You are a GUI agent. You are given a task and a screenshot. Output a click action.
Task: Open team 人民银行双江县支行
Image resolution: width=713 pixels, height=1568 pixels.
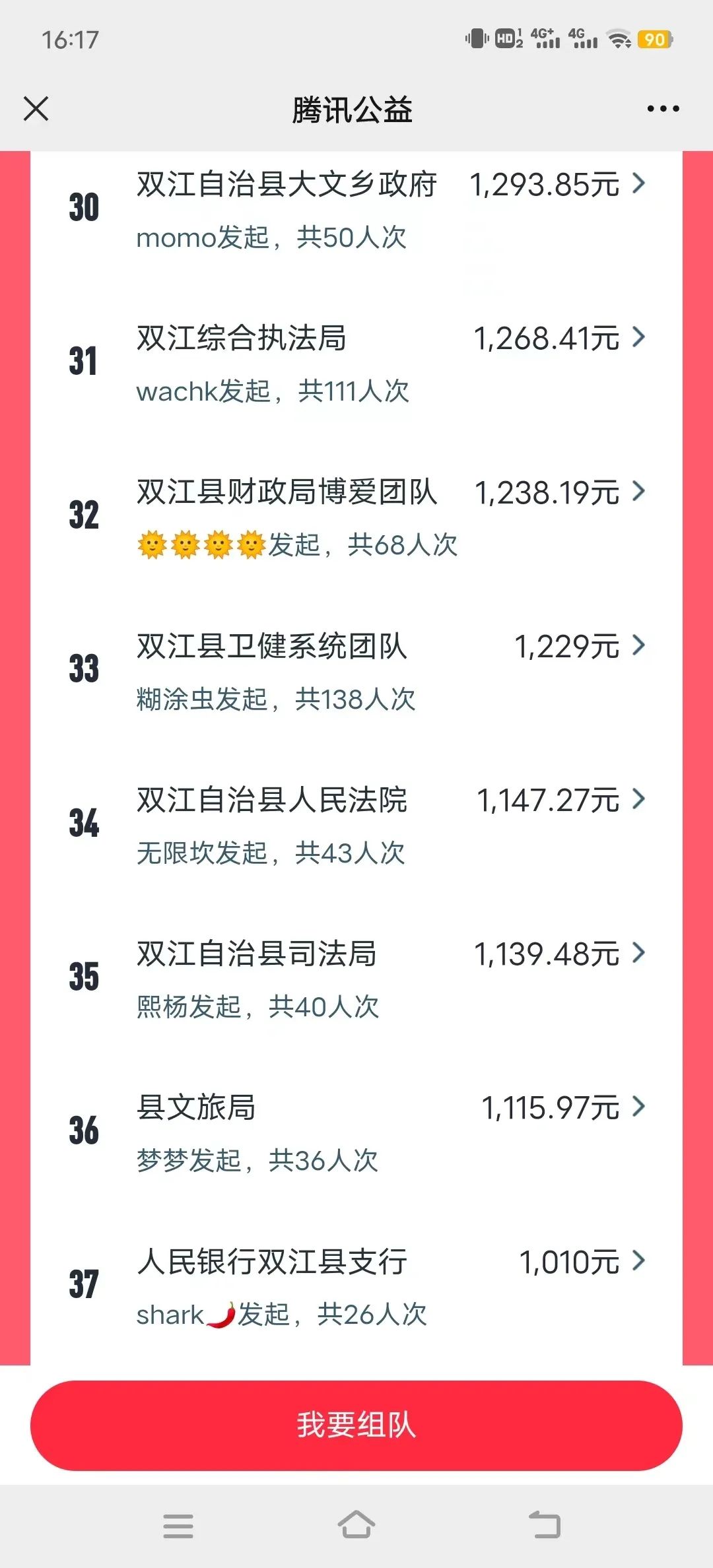(x=356, y=1286)
